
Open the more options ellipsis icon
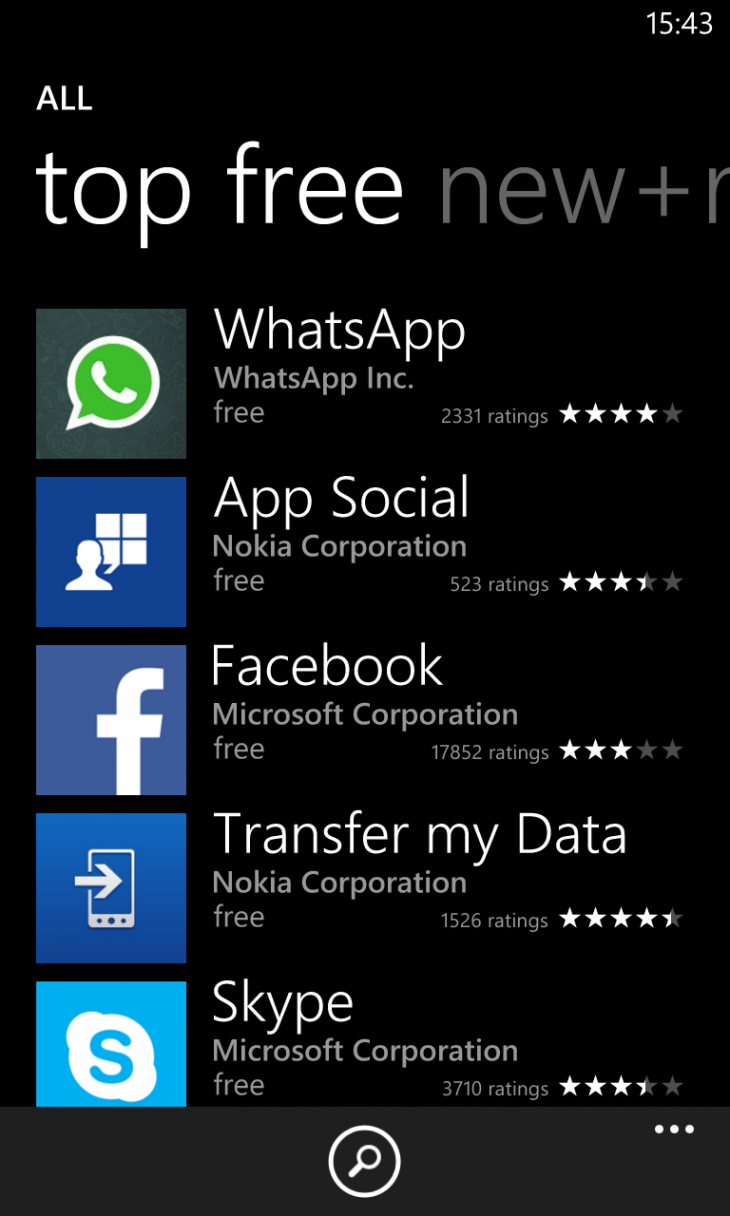click(674, 1130)
